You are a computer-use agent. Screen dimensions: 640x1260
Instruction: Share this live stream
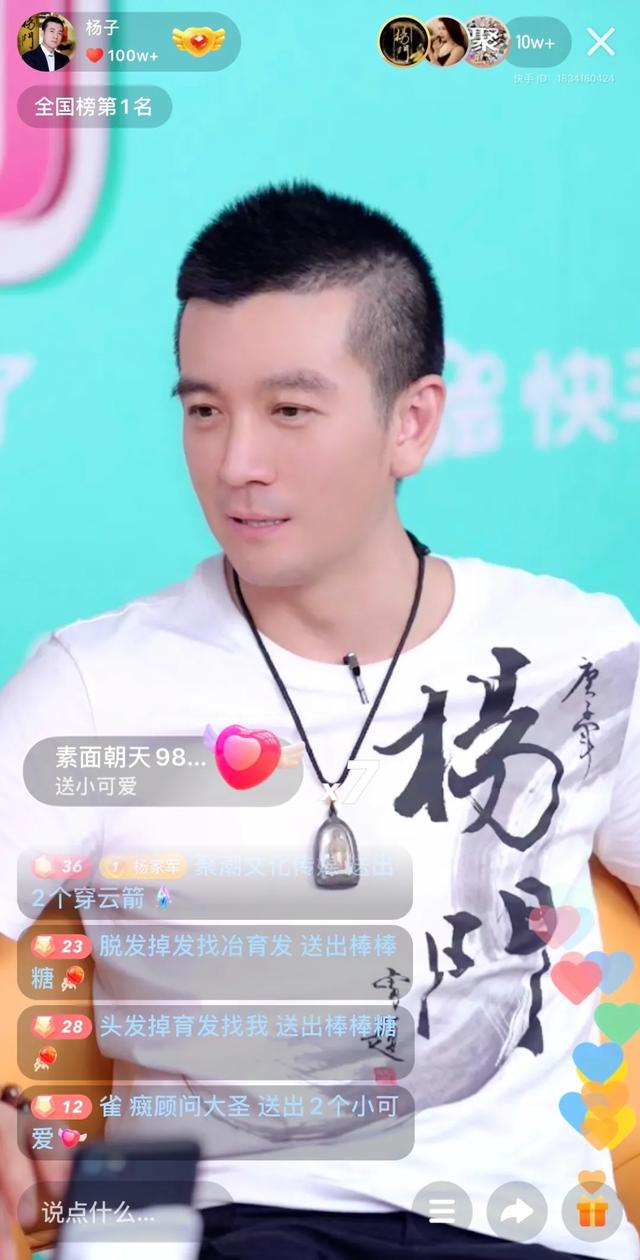516,1212
